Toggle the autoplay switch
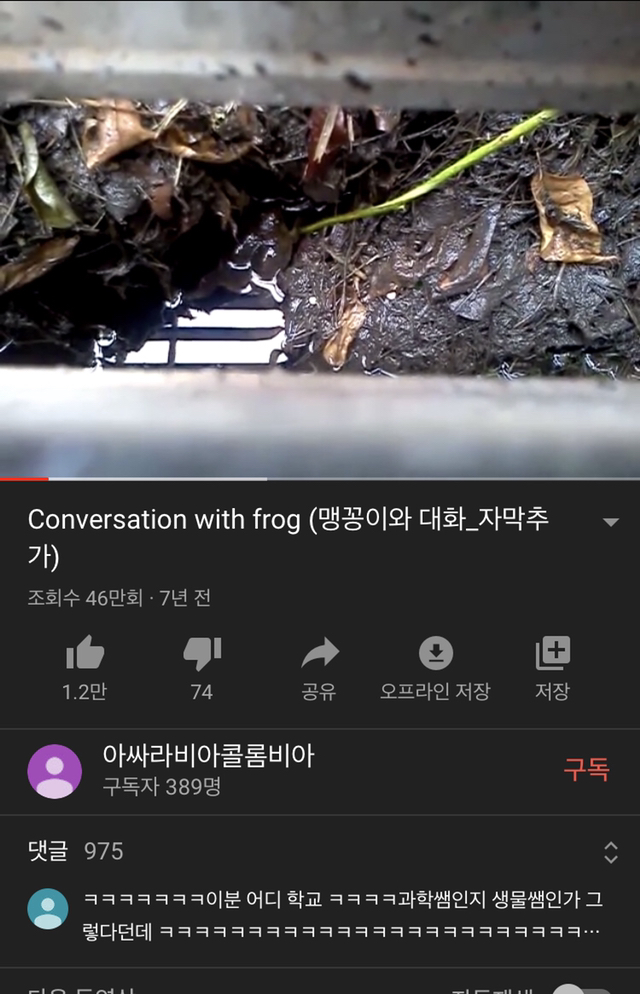640x994 pixels. 581,988
